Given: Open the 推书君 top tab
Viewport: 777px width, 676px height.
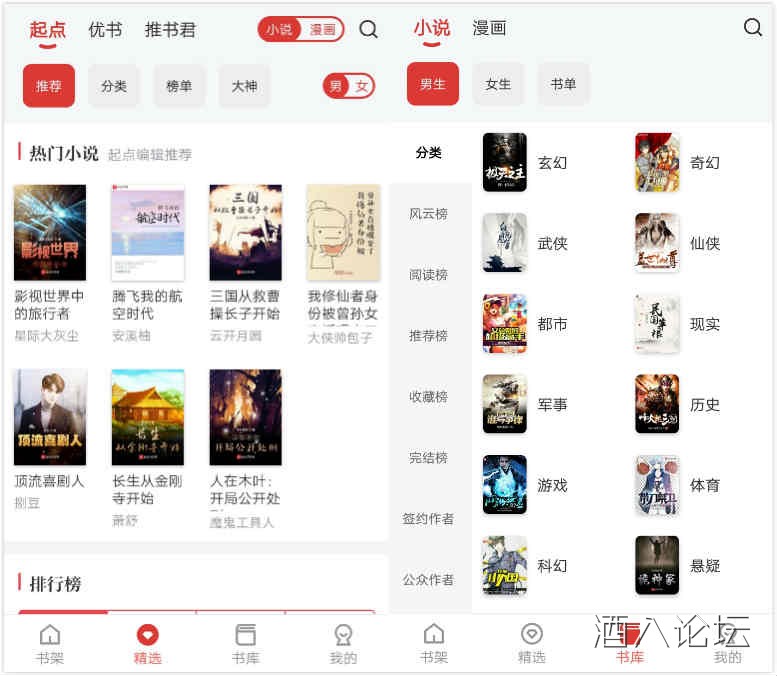Looking at the screenshot, I should (x=170, y=30).
